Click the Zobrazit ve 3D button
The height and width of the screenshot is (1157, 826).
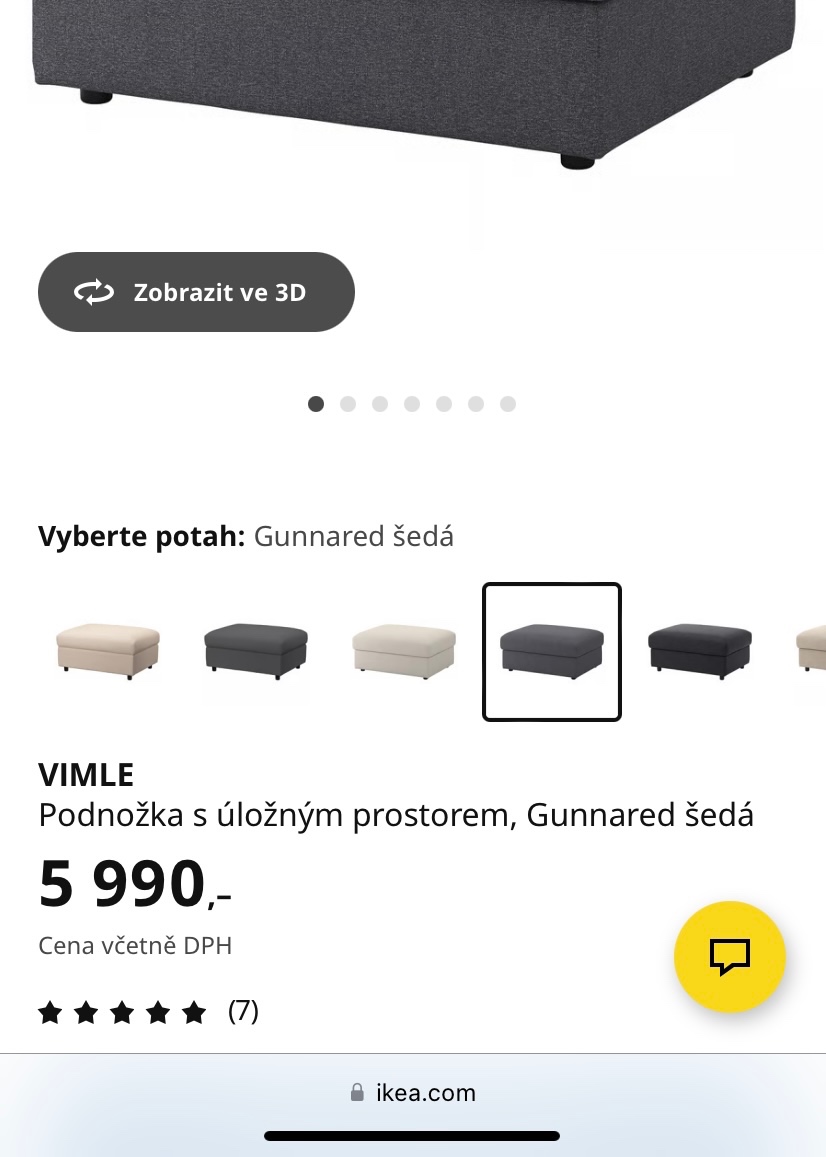(x=196, y=291)
